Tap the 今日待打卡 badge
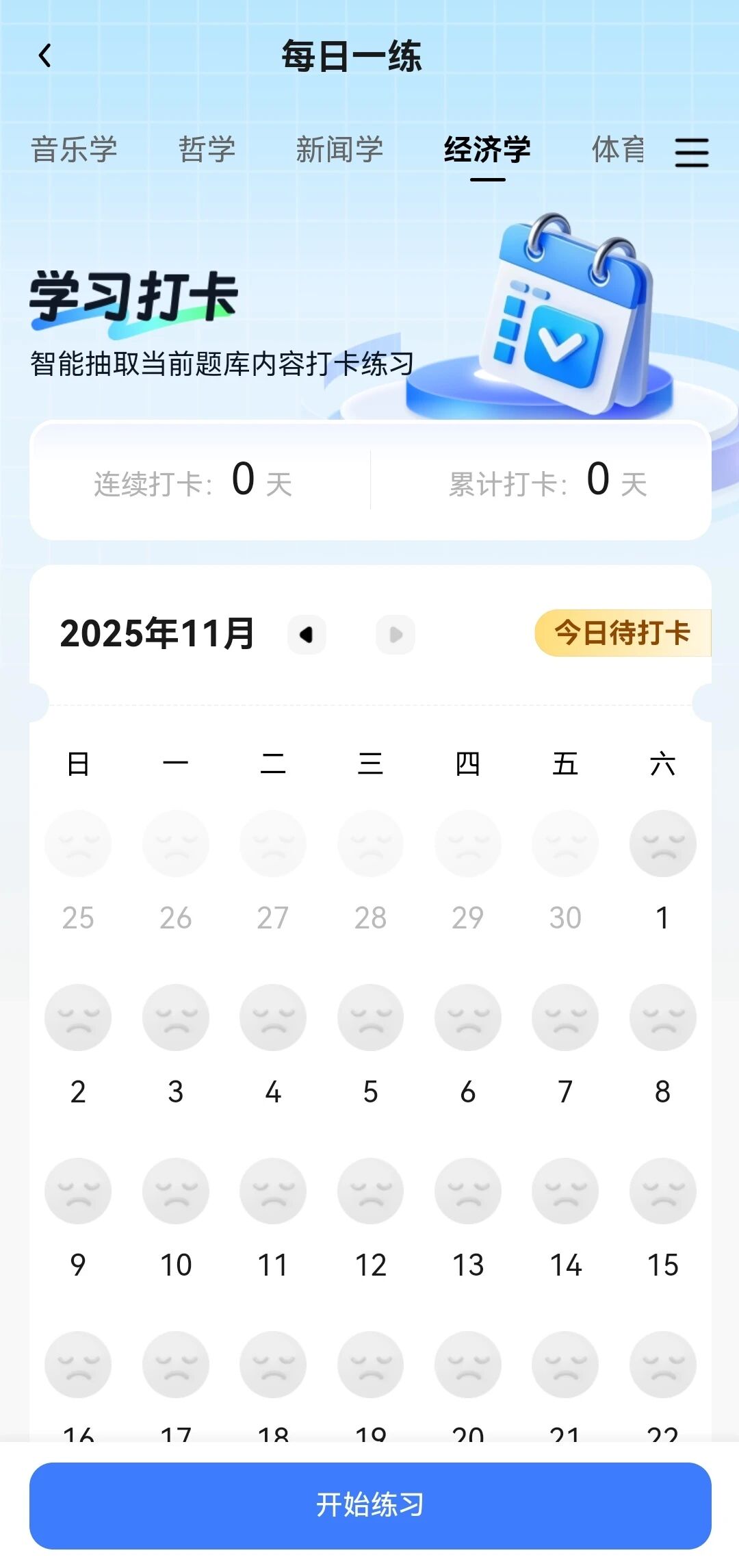This screenshot has height=1568, width=739. tap(621, 633)
